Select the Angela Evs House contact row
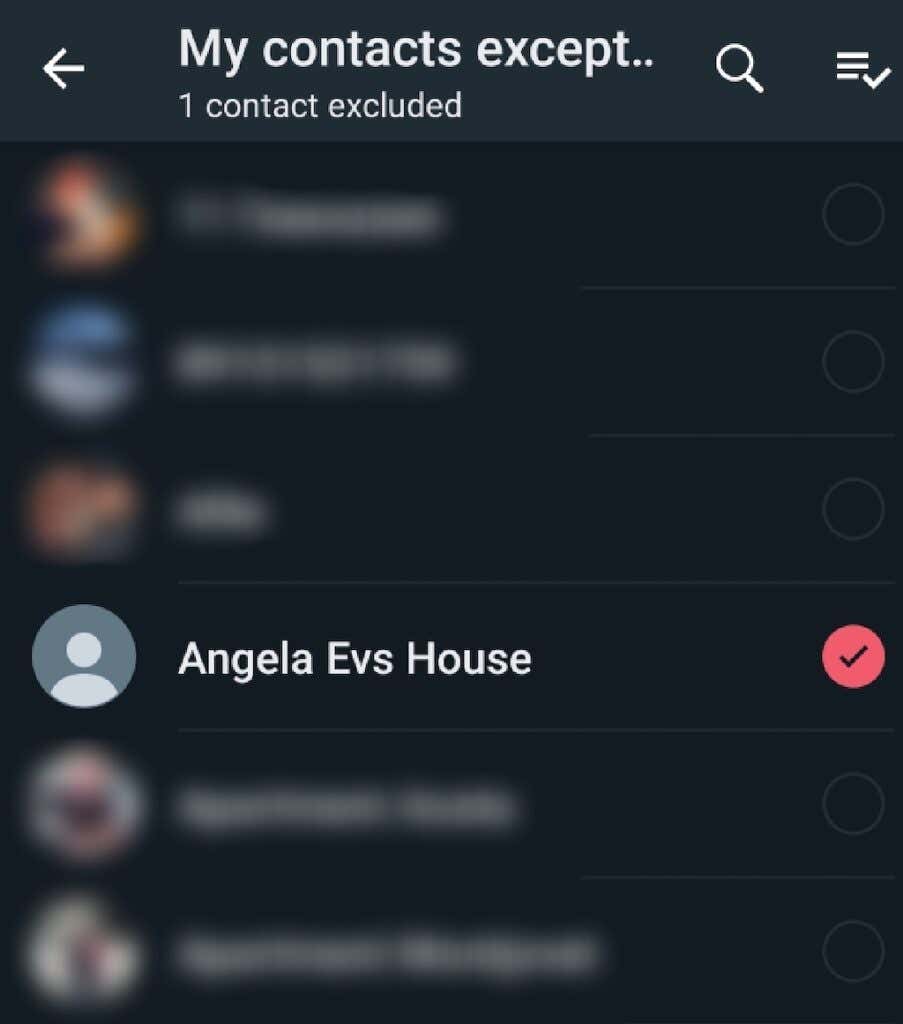Image resolution: width=903 pixels, height=1024 pixels. pyautogui.click(x=450, y=656)
